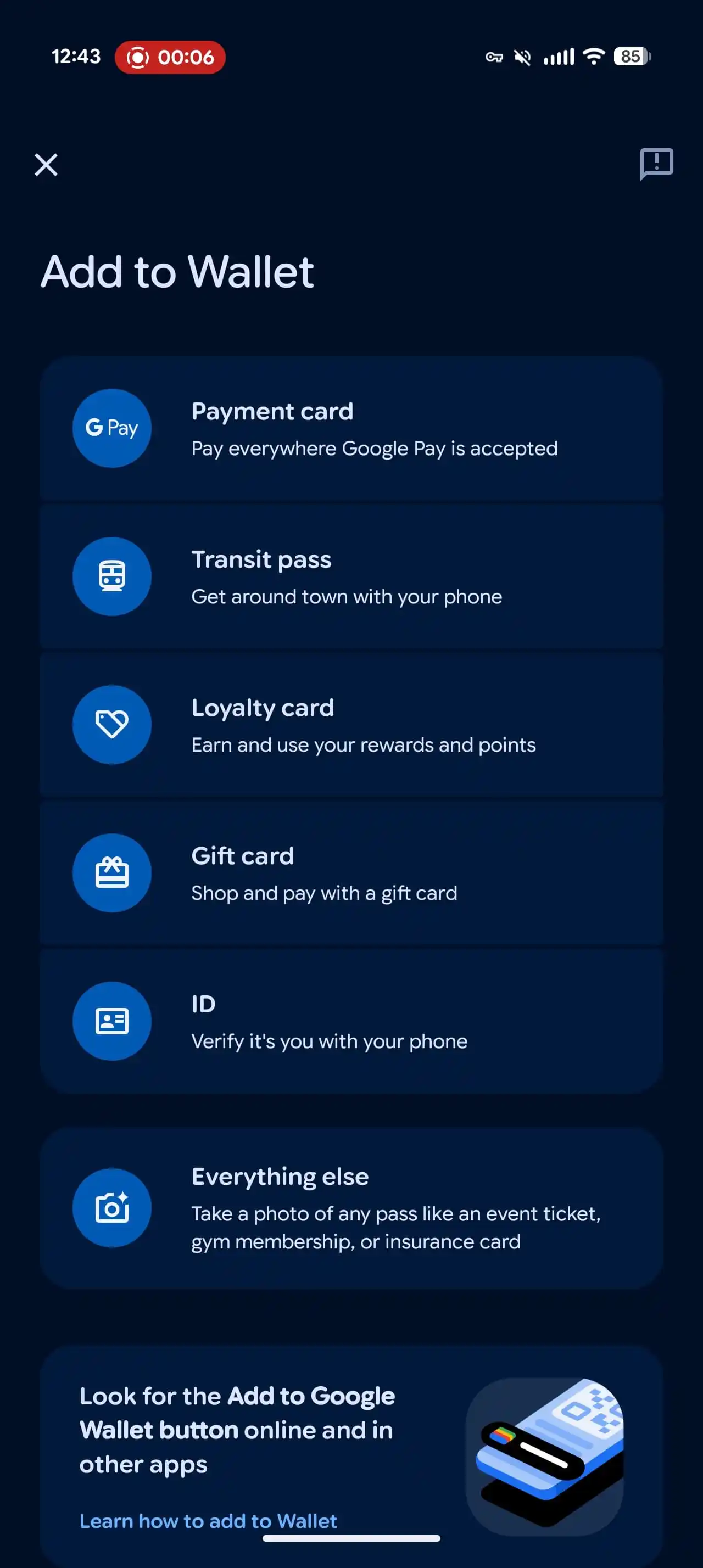Open the Gift card option
703x1568 pixels.
coord(351,873)
